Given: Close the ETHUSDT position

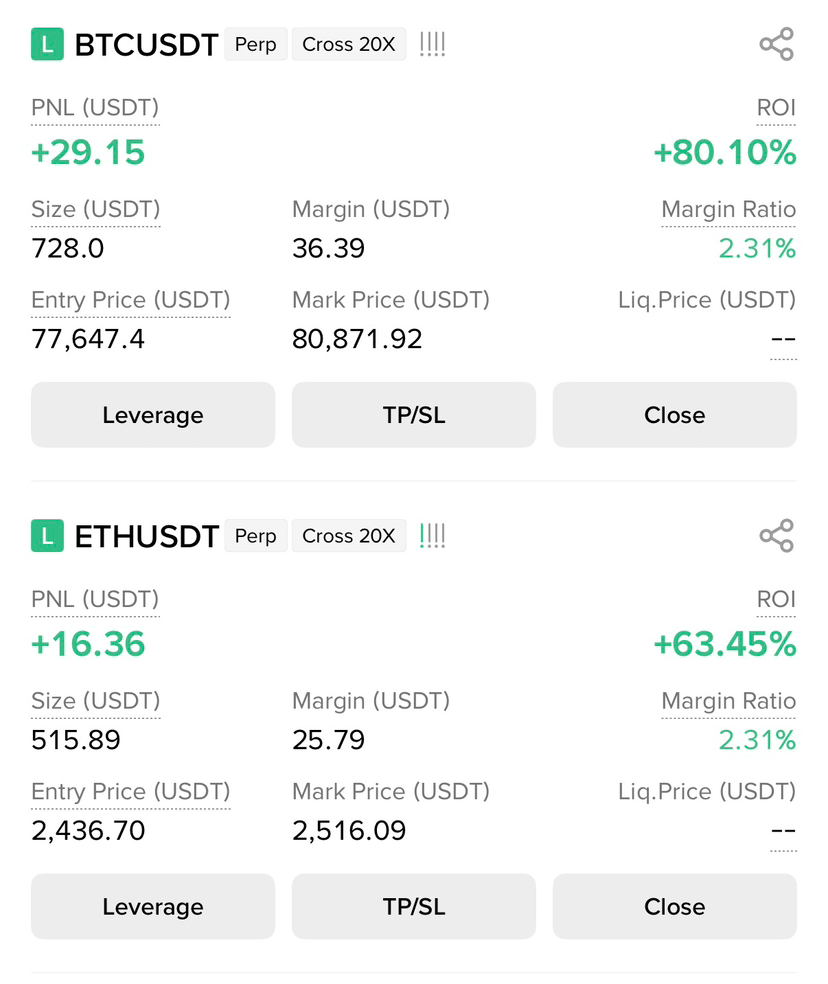Looking at the screenshot, I should pyautogui.click(x=675, y=906).
